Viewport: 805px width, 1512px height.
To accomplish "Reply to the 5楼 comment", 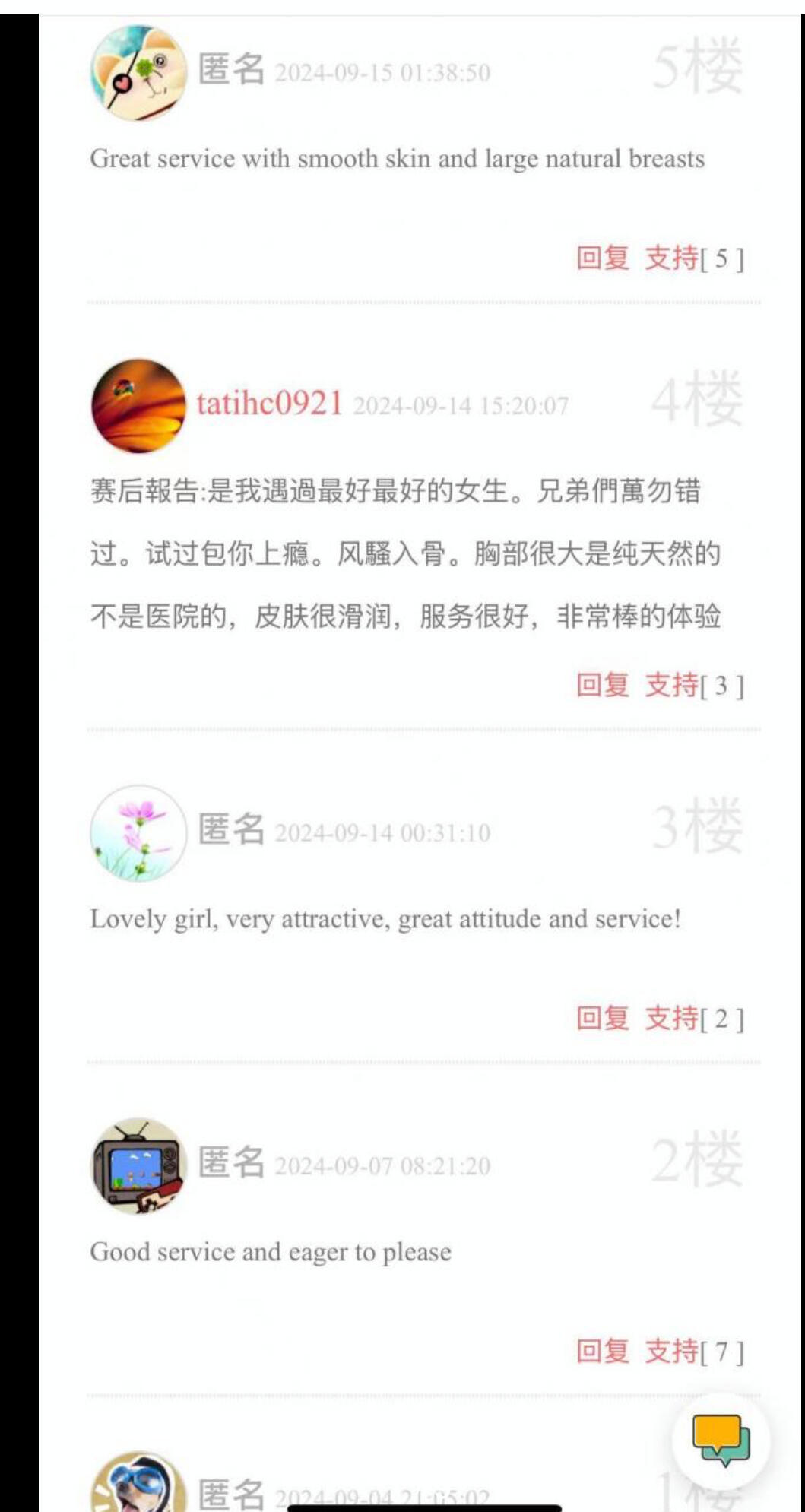I will click(x=602, y=258).
